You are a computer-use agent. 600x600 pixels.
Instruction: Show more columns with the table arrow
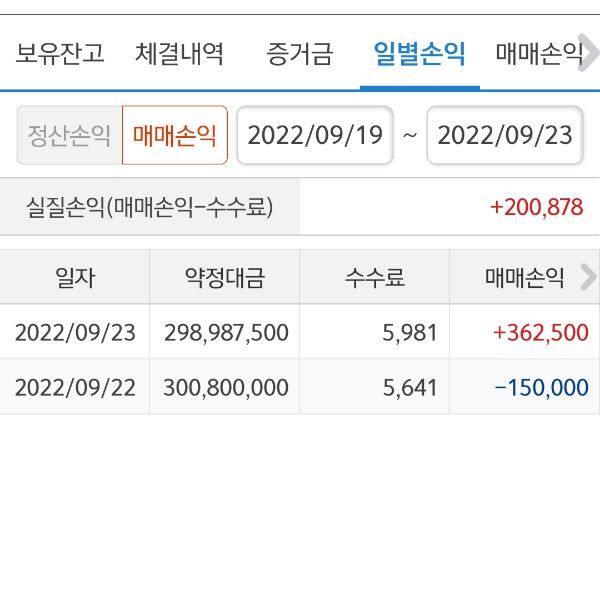pyautogui.click(x=587, y=277)
